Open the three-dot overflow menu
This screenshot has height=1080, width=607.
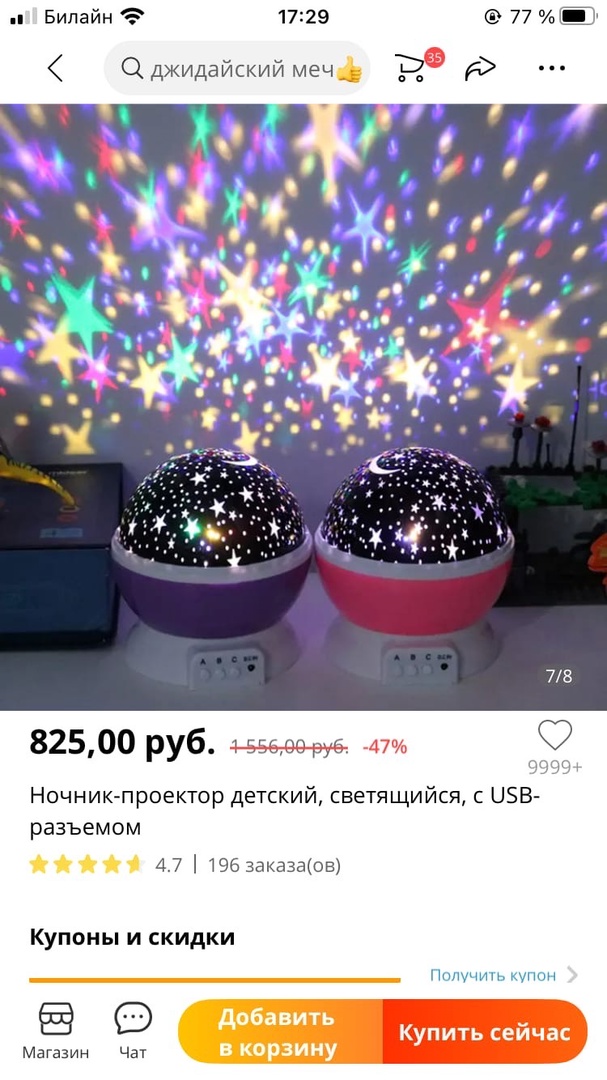tap(552, 68)
